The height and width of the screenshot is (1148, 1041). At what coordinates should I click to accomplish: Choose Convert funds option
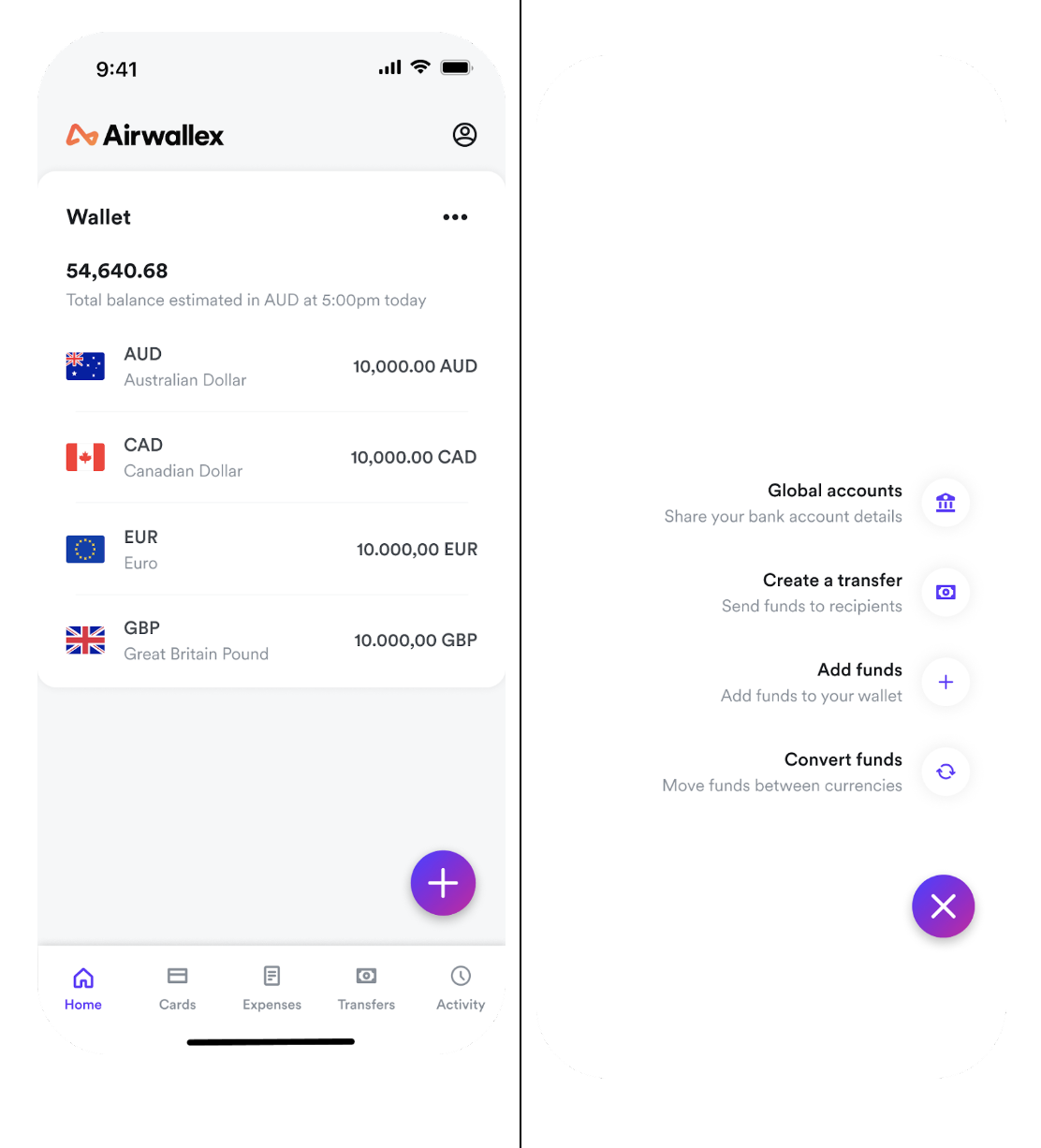pos(946,772)
